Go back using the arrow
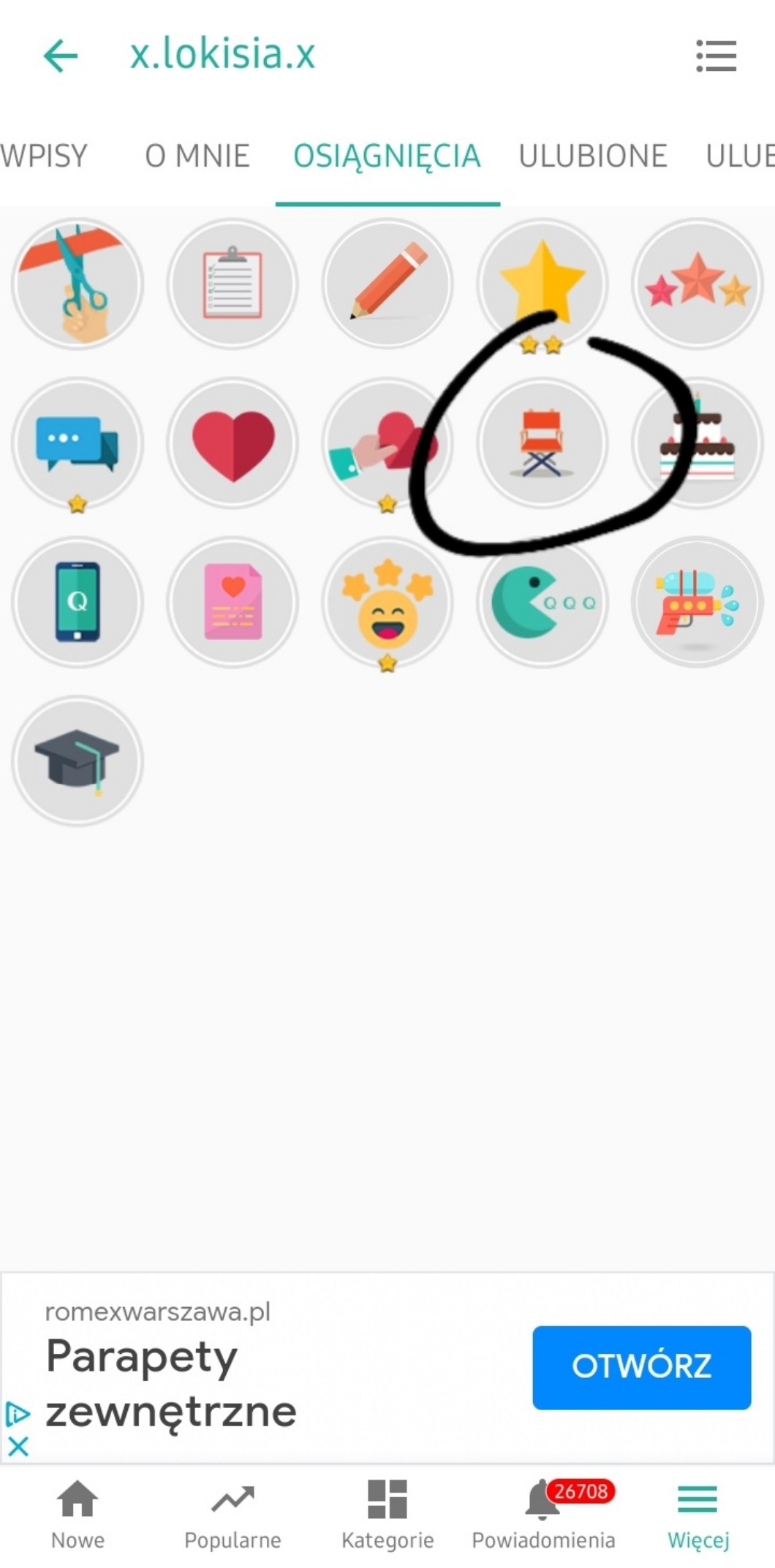The width and height of the screenshot is (775, 1568). click(x=60, y=56)
